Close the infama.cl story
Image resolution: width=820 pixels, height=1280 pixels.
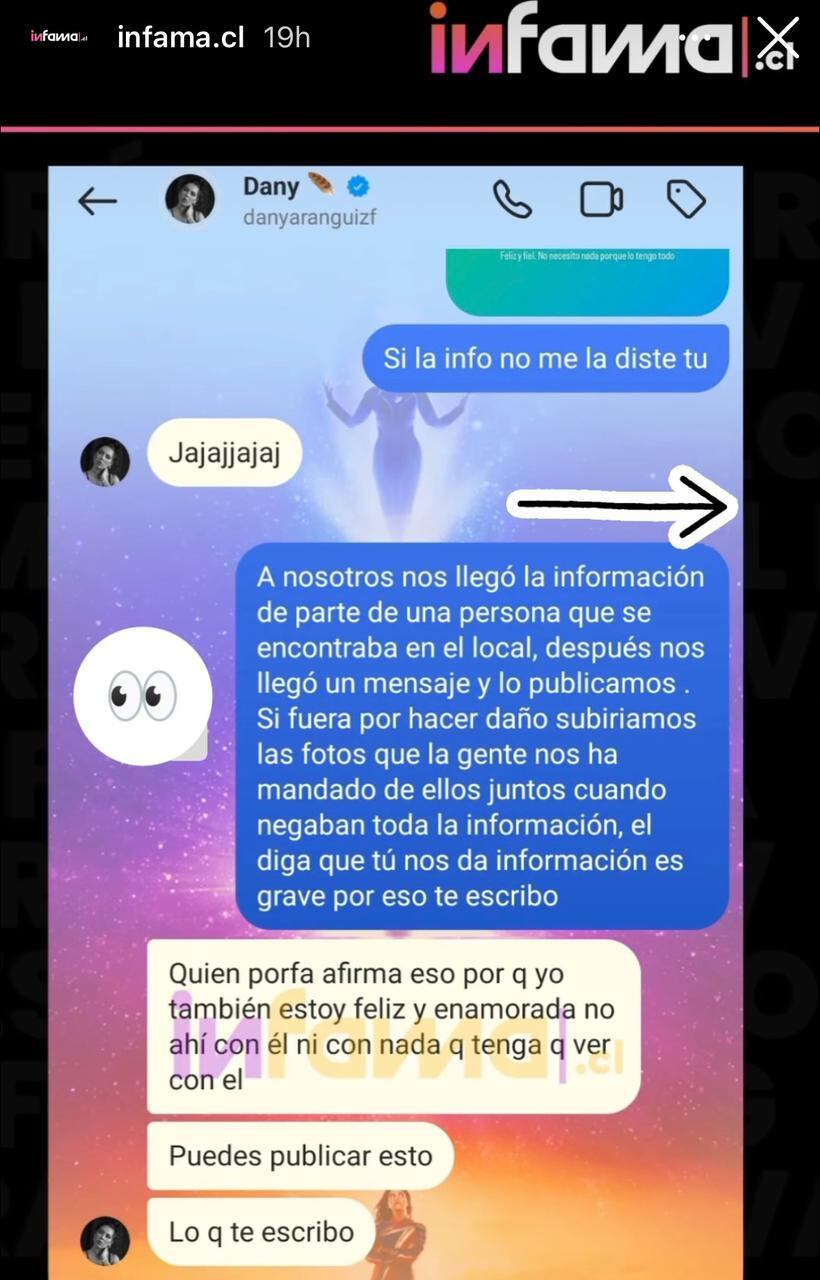[x=777, y=38]
